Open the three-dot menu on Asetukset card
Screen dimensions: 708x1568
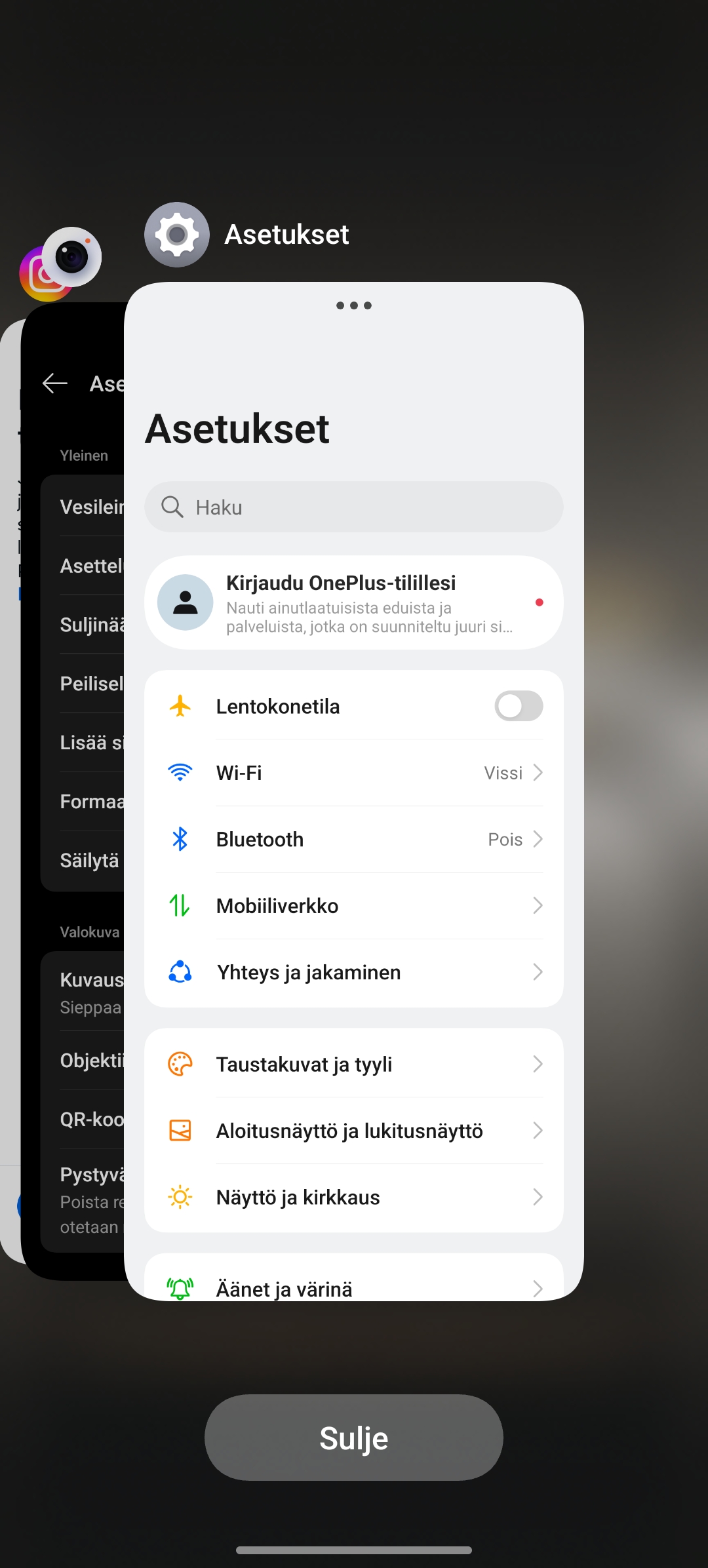[x=354, y=305]
